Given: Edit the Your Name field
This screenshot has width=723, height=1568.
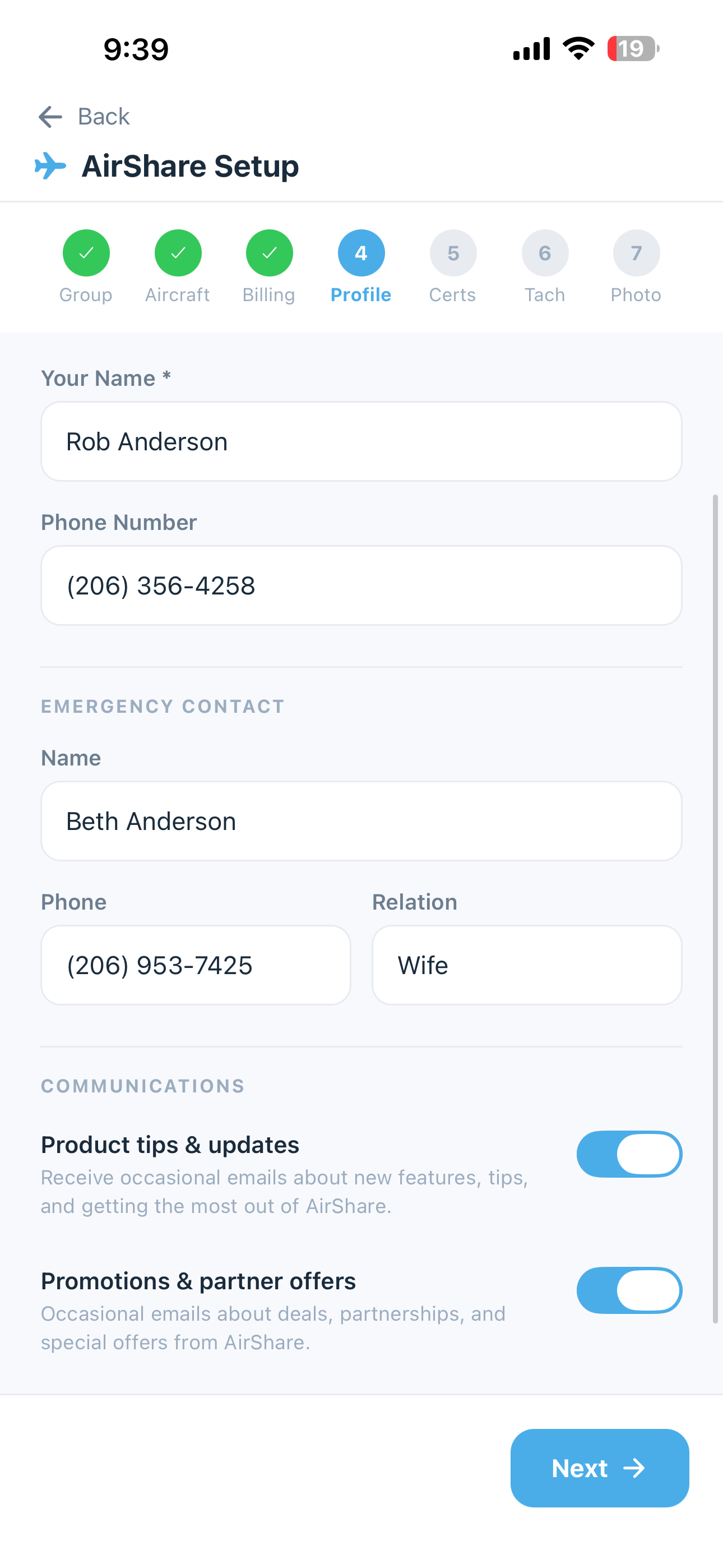Looking at the screenshot, I should pyautogui.click(x=361, y=441).
